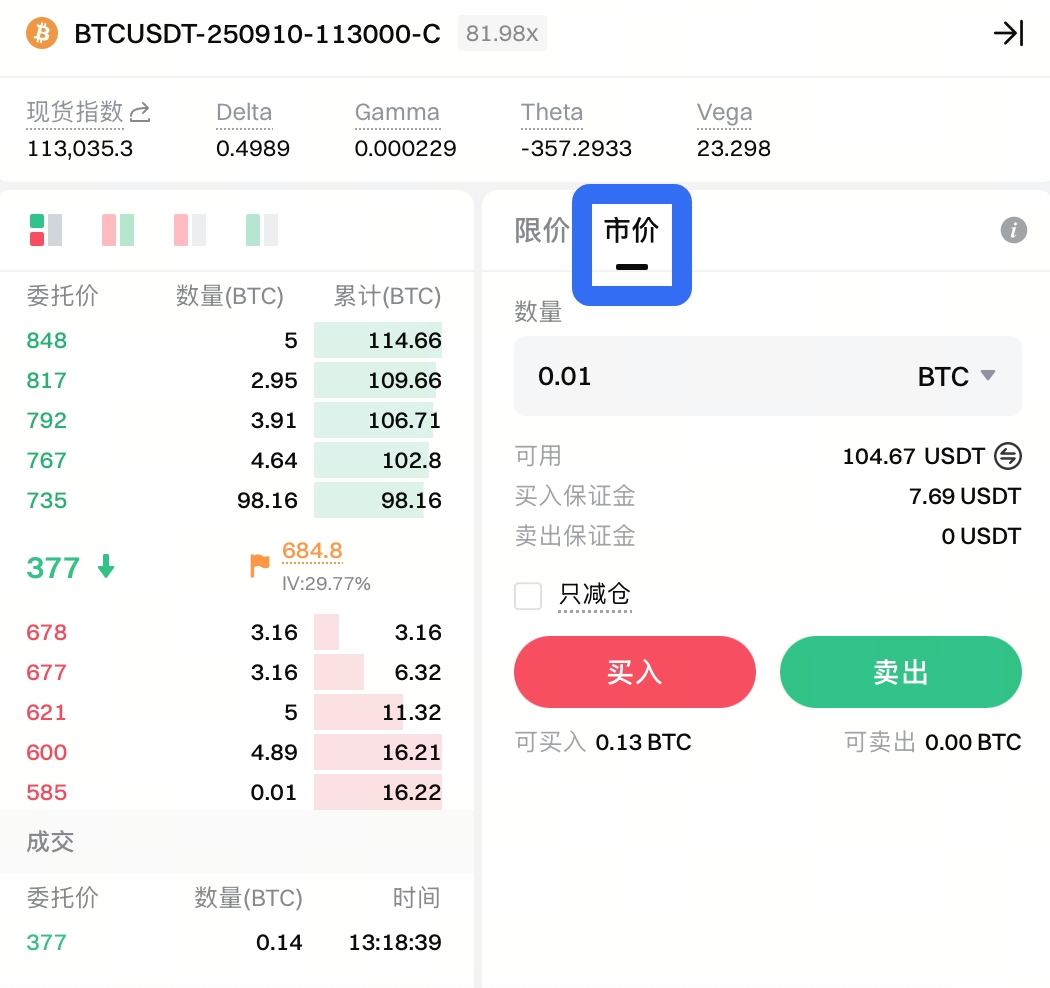Image resolution: width=1050 pixels, height=988 pixels.
Task: Select bid price 678 in the order book
Action: (47, 633)
